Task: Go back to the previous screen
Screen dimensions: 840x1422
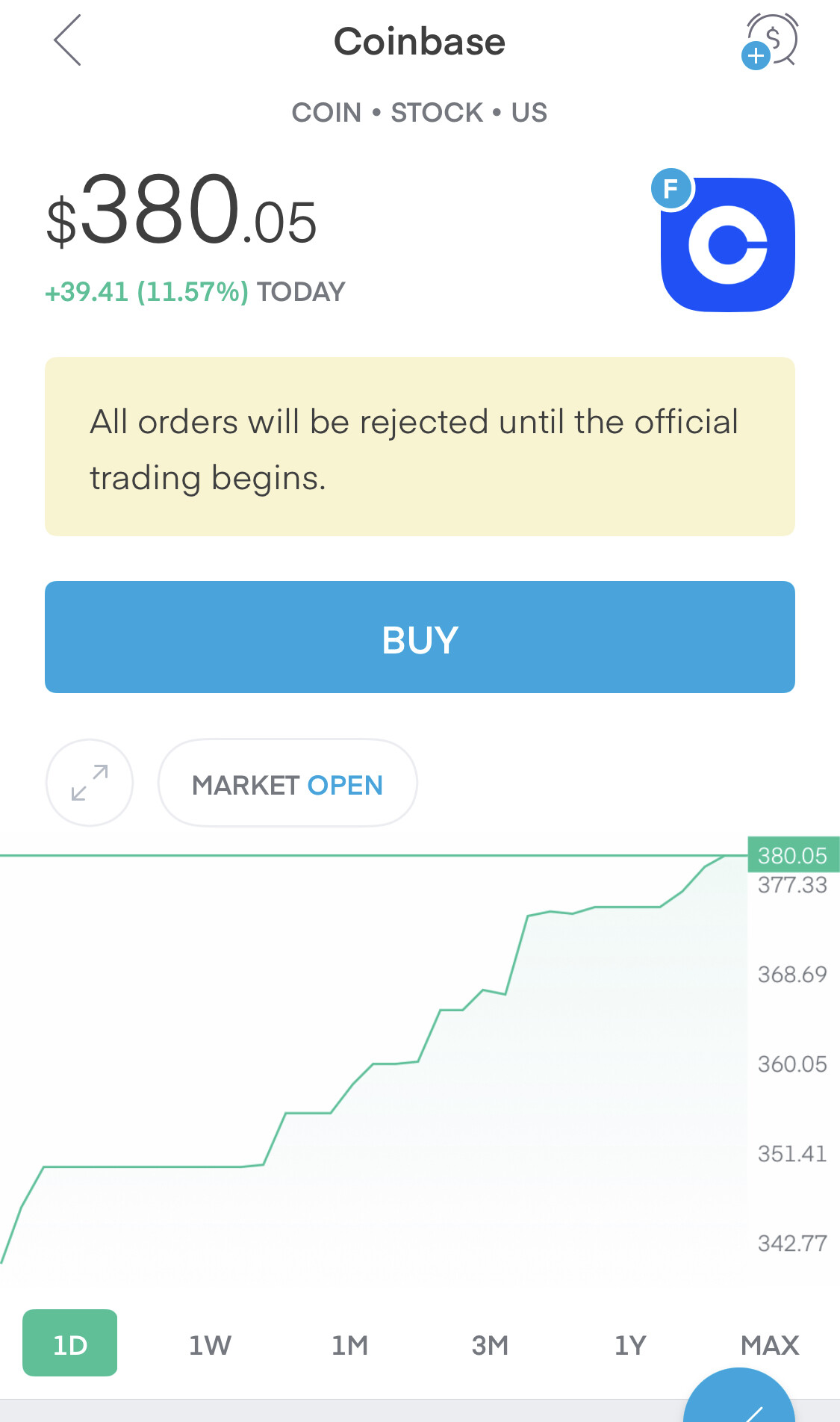Action: pos(67,41)
